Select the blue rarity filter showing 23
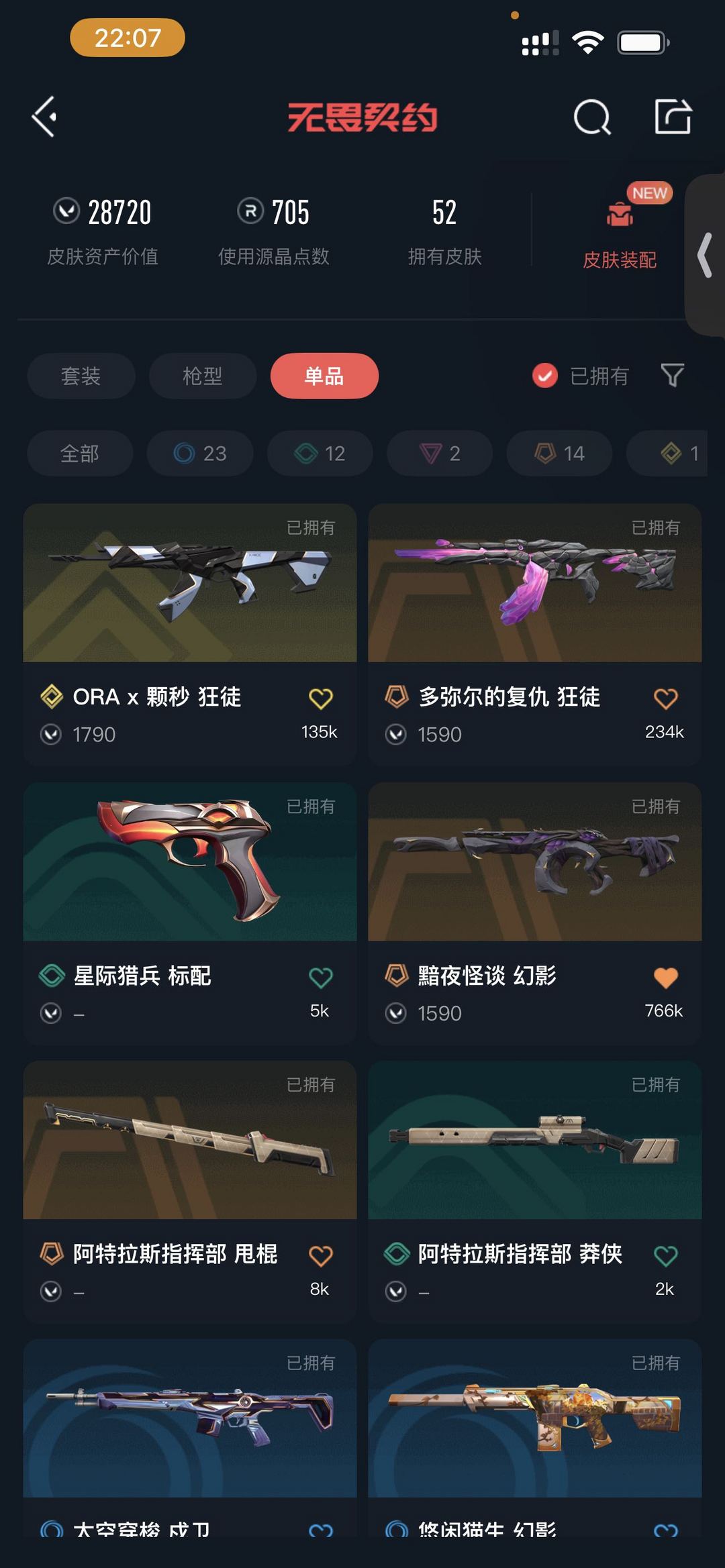The height and width of the screenshot is (1568, 725). [199, 454]
